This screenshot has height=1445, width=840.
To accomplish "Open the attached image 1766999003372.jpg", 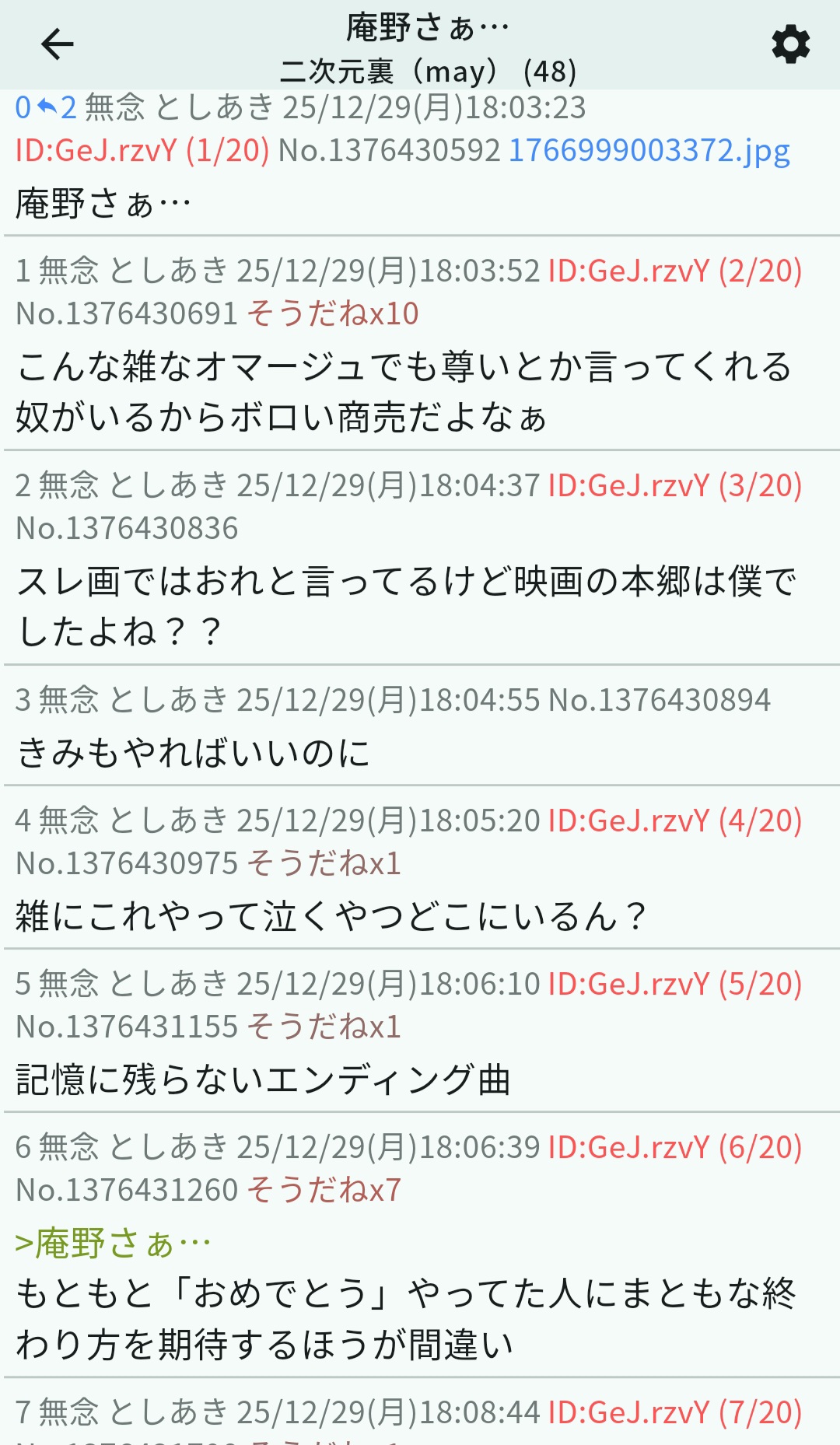I will pyautogui.click(x=649, y=150).
